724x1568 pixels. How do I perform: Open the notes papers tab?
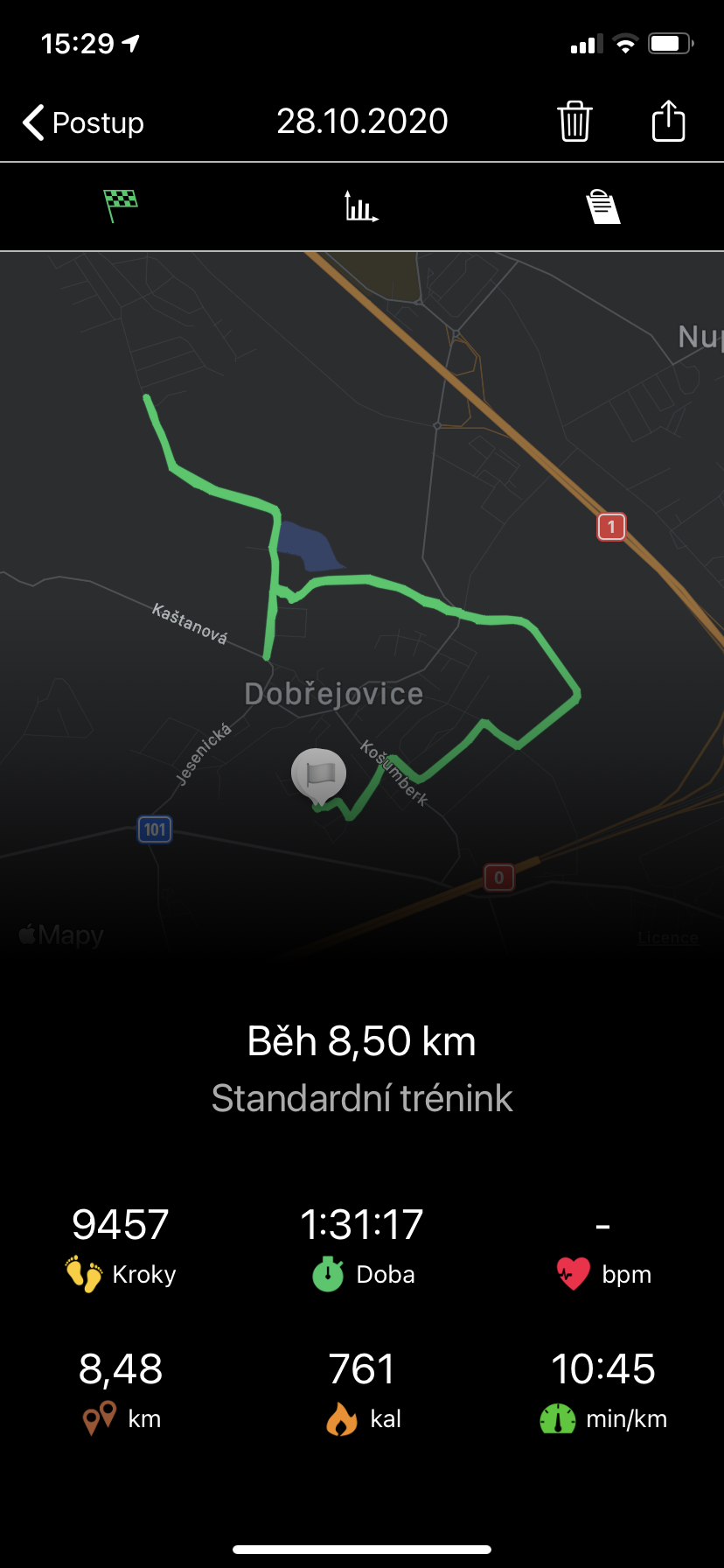tap(602, 206)
